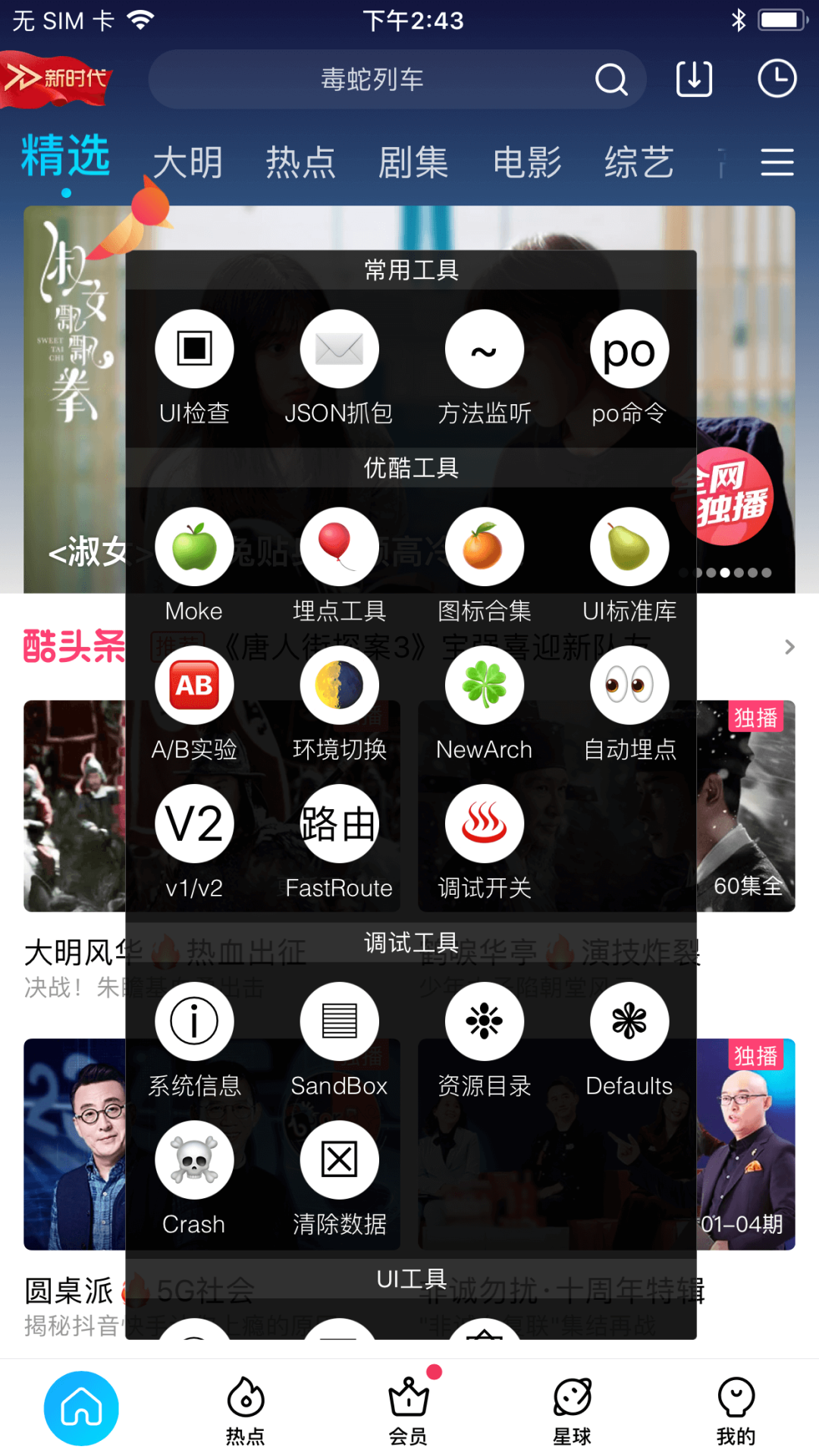Open 调试开关 settings
This screenshot has width=819, height=1456.
[x=484, y=824]
